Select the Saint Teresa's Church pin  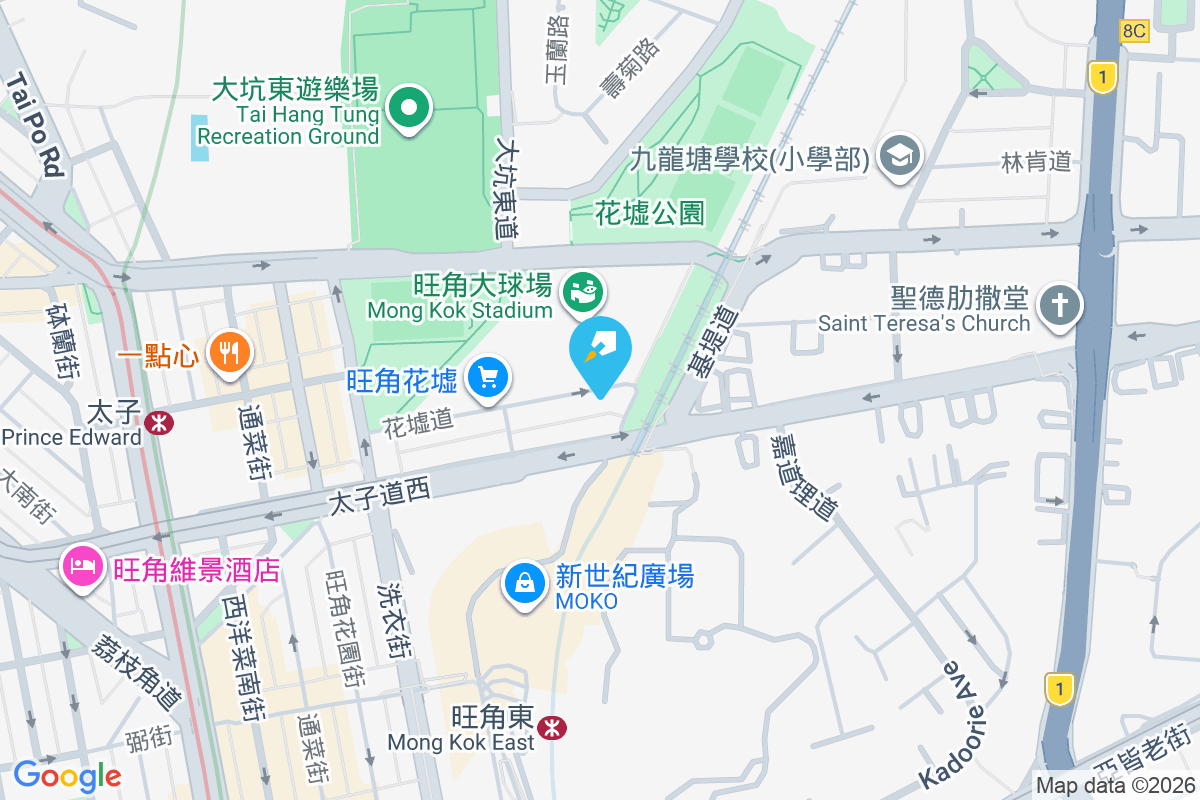click(x=1059, y=306)
